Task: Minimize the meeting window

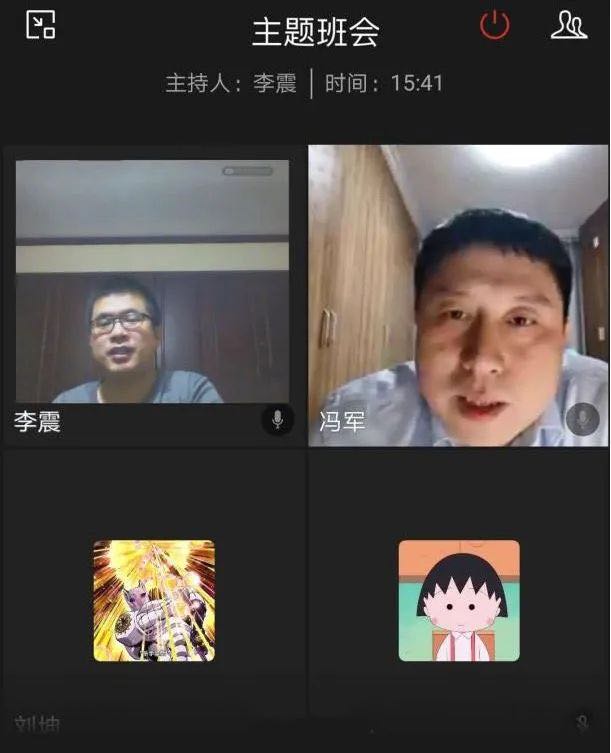Action: pyautogui.click(x=40, y=24)
